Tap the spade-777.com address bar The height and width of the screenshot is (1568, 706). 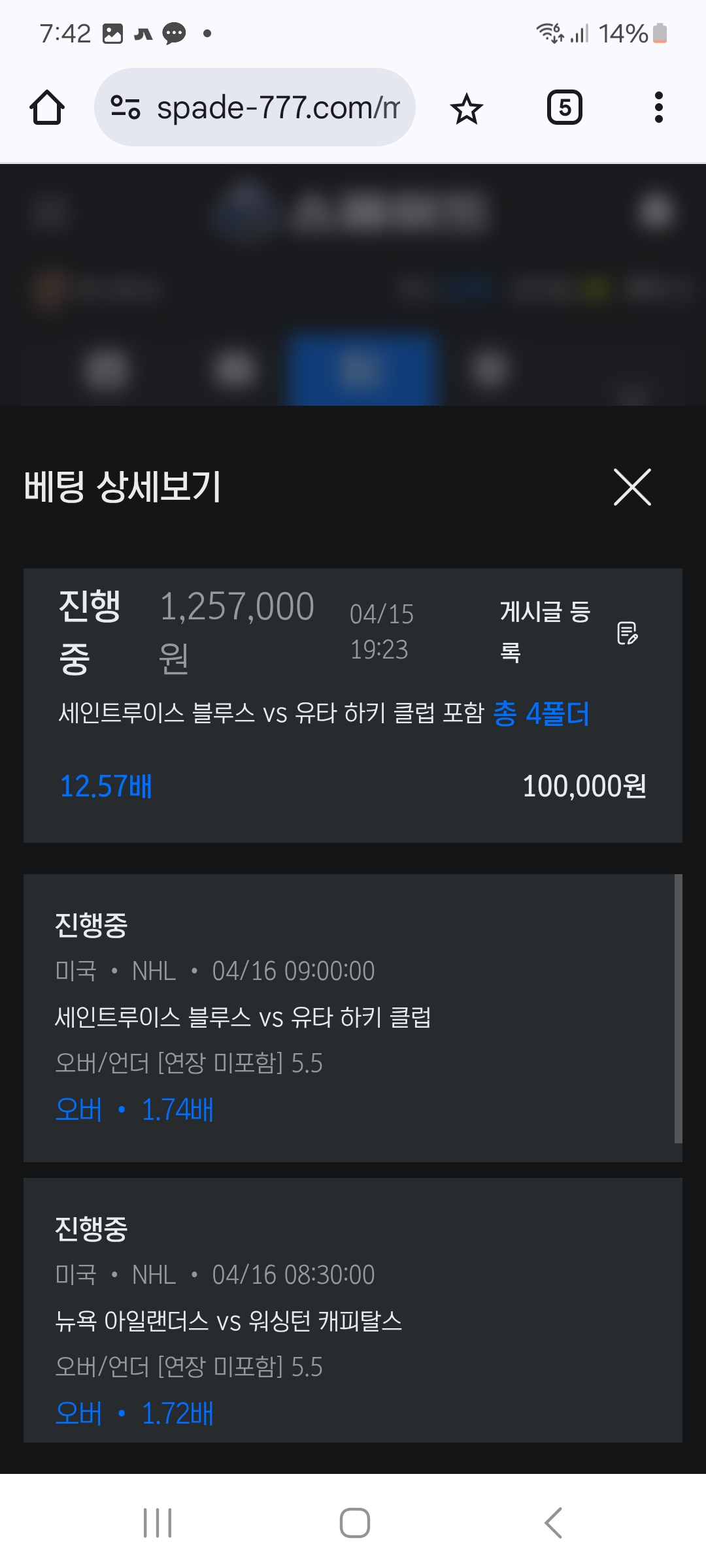tap(255, 108)
